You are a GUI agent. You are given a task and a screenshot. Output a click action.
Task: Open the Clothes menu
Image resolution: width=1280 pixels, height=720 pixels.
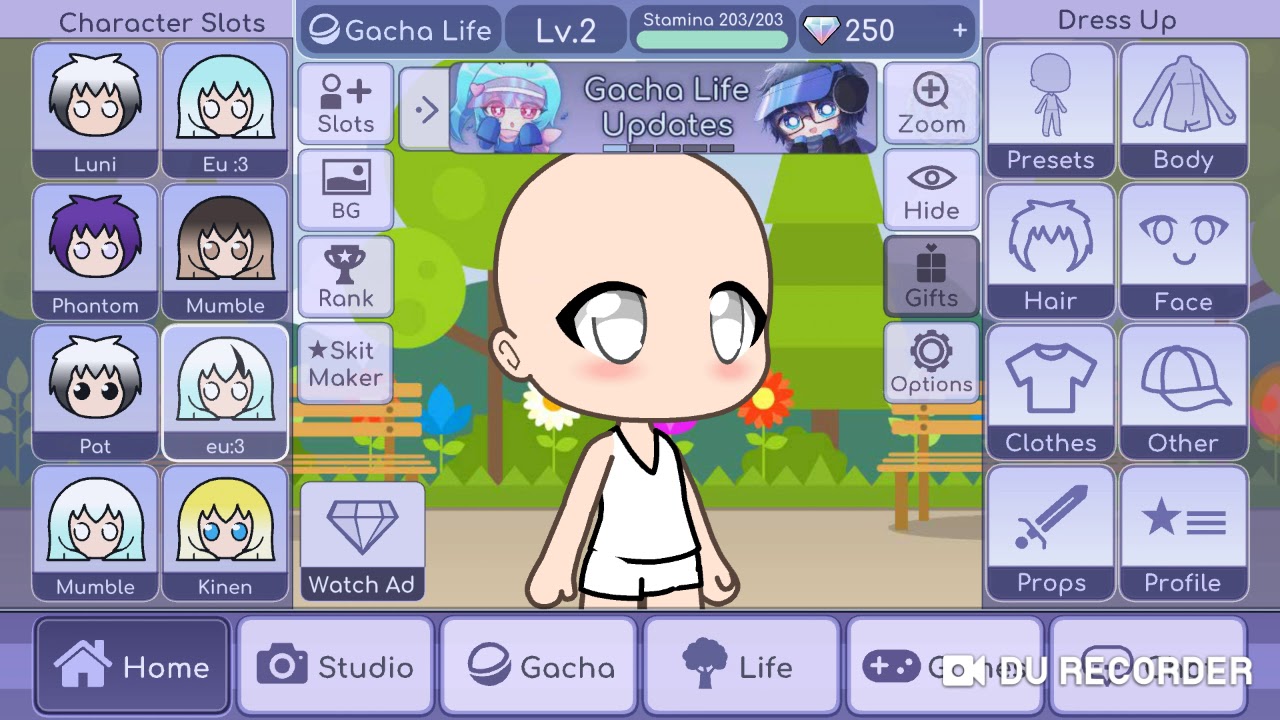pos(1050,392)
